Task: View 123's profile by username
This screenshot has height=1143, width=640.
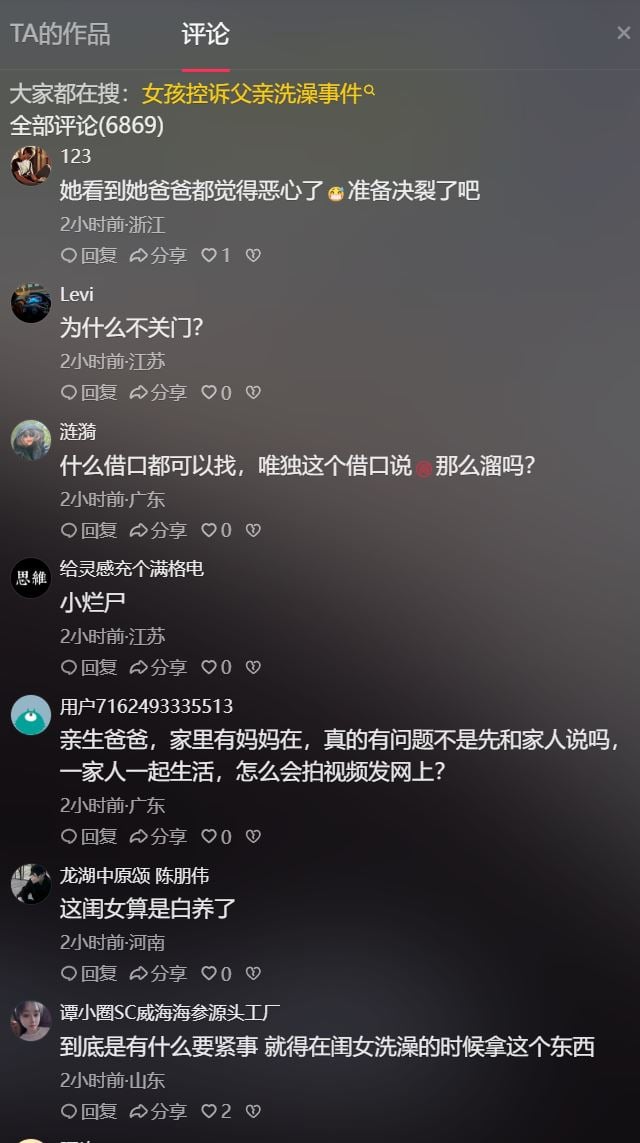Action: click(75, 156)
